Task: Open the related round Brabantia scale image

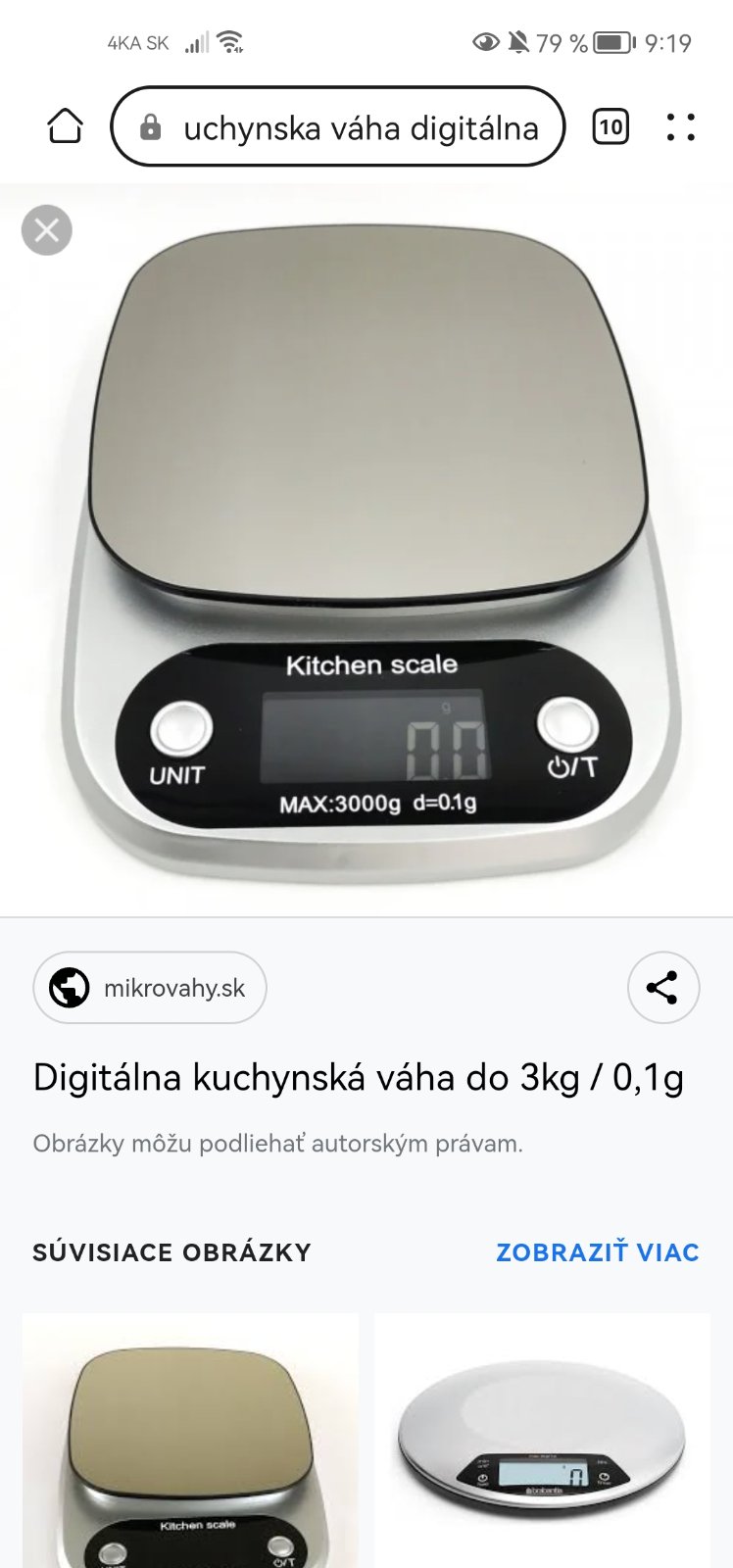Action: 542,1441
